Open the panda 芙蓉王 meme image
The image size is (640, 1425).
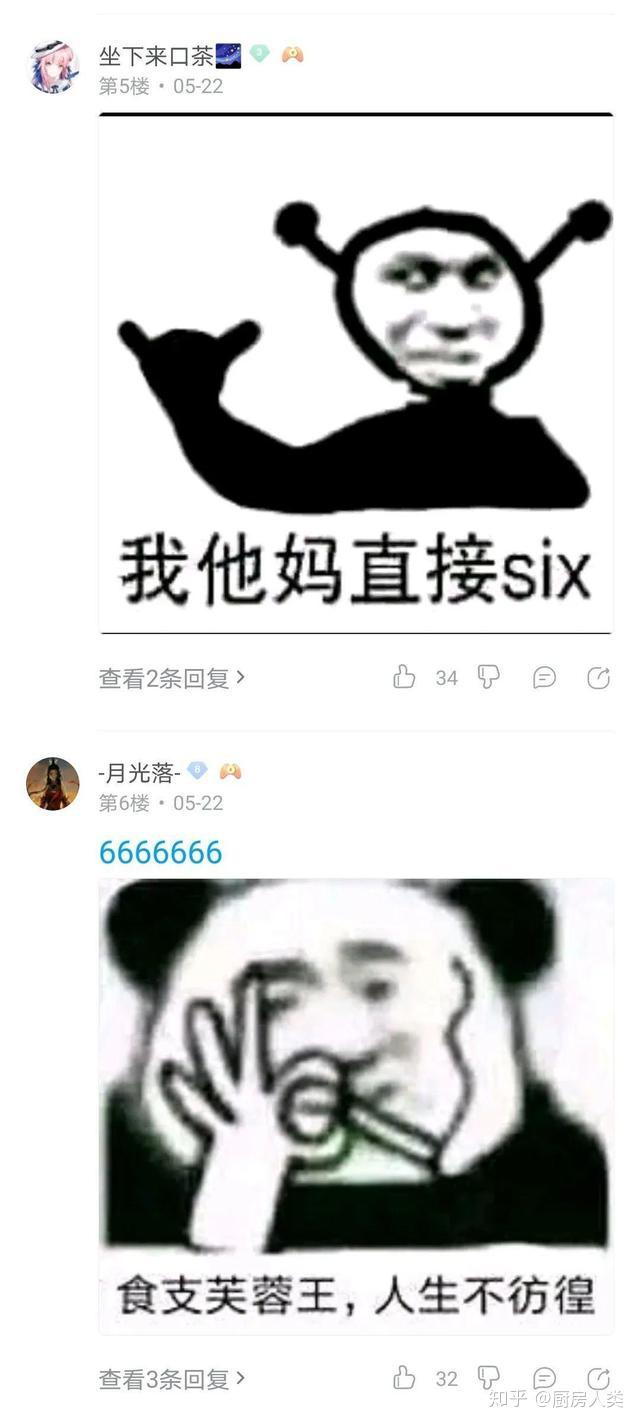pos(355,1105)
